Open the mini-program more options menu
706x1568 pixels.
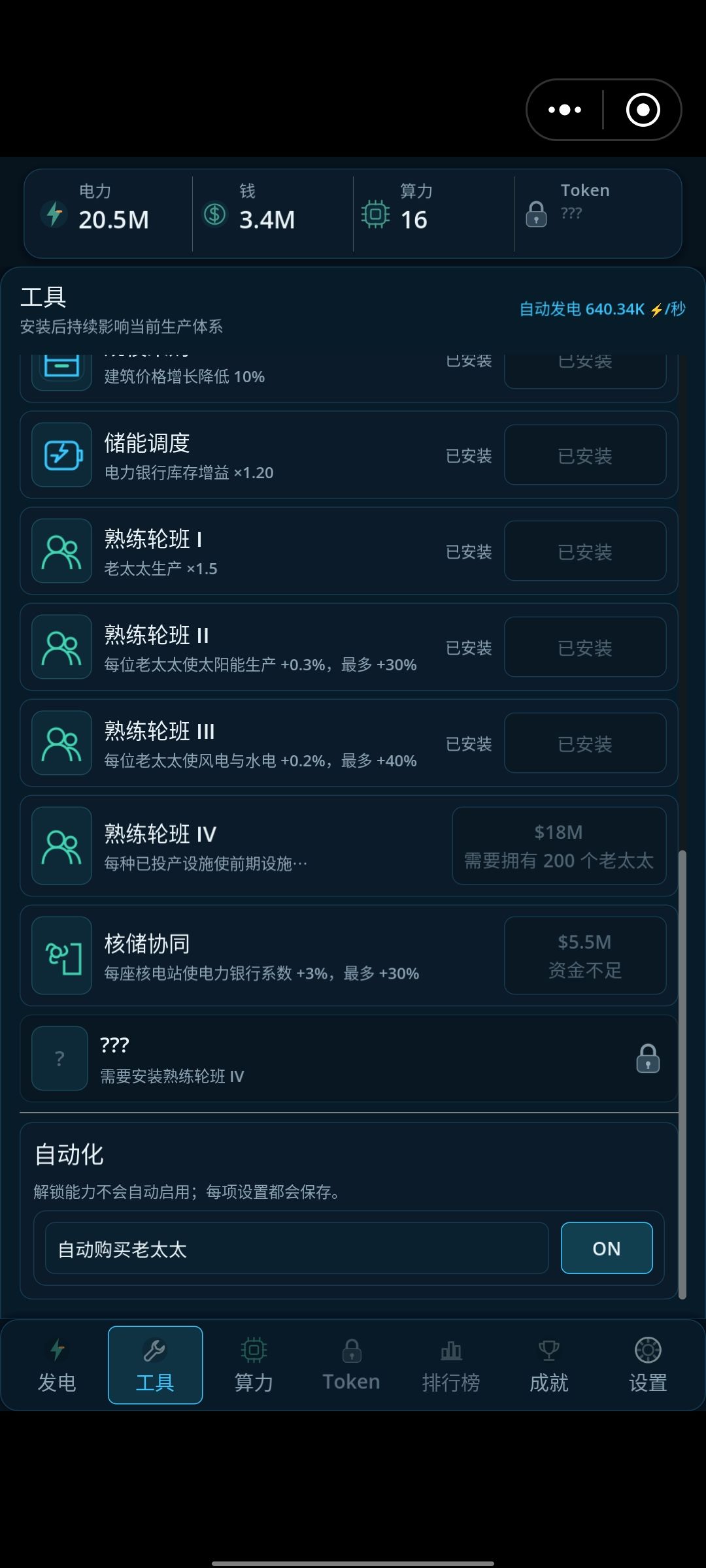[565, 110]
